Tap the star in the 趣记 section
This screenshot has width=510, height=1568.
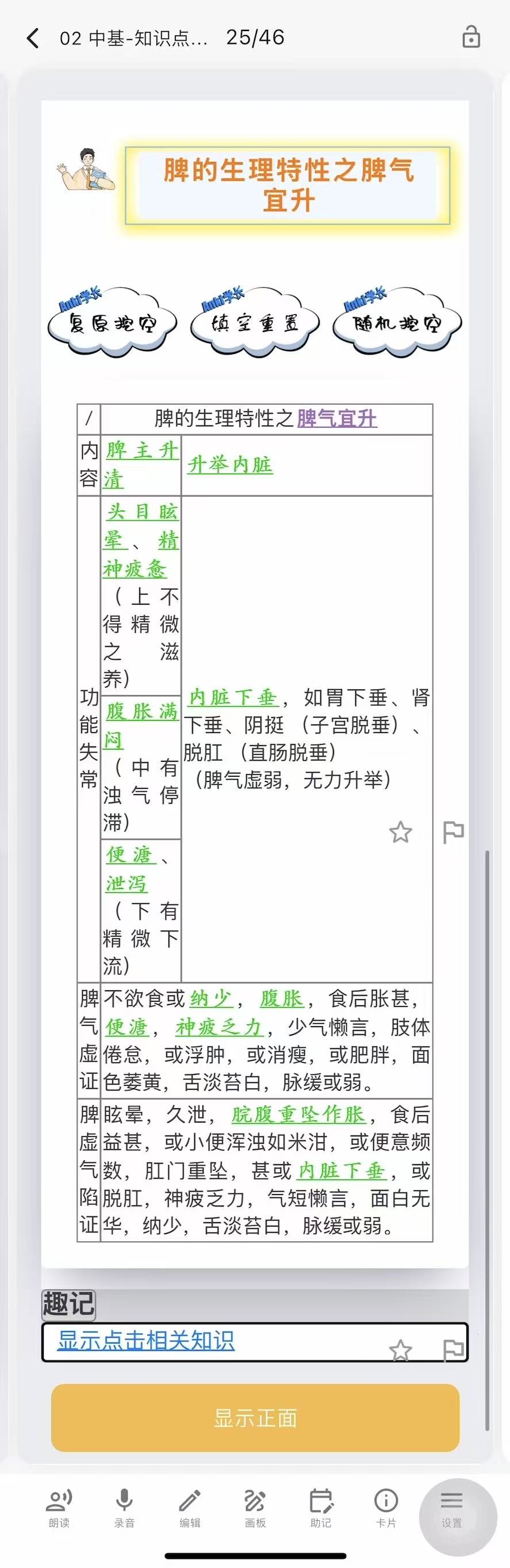click(400, 1349)
